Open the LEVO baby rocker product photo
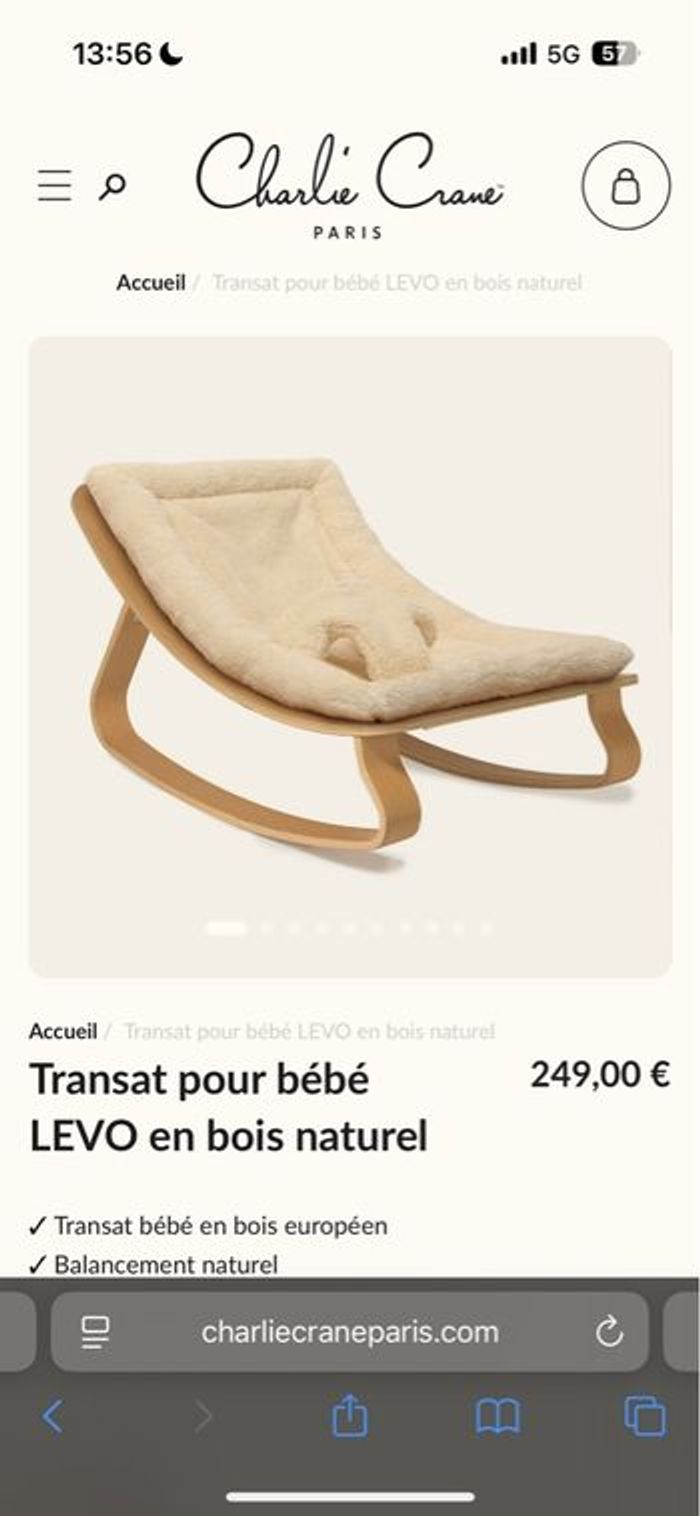Image resolution: width=700 pixels, height=1516 pixels. coord(350,656)
